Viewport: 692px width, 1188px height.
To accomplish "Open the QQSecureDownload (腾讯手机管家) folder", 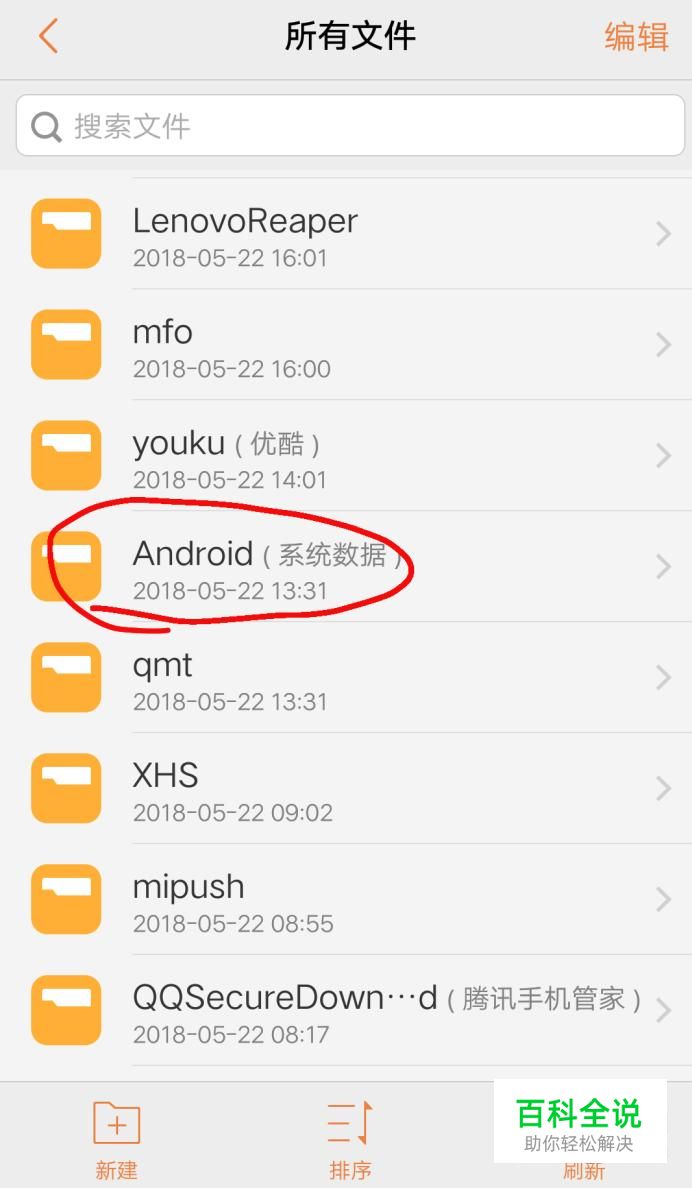I will (x=346, y=1010).
